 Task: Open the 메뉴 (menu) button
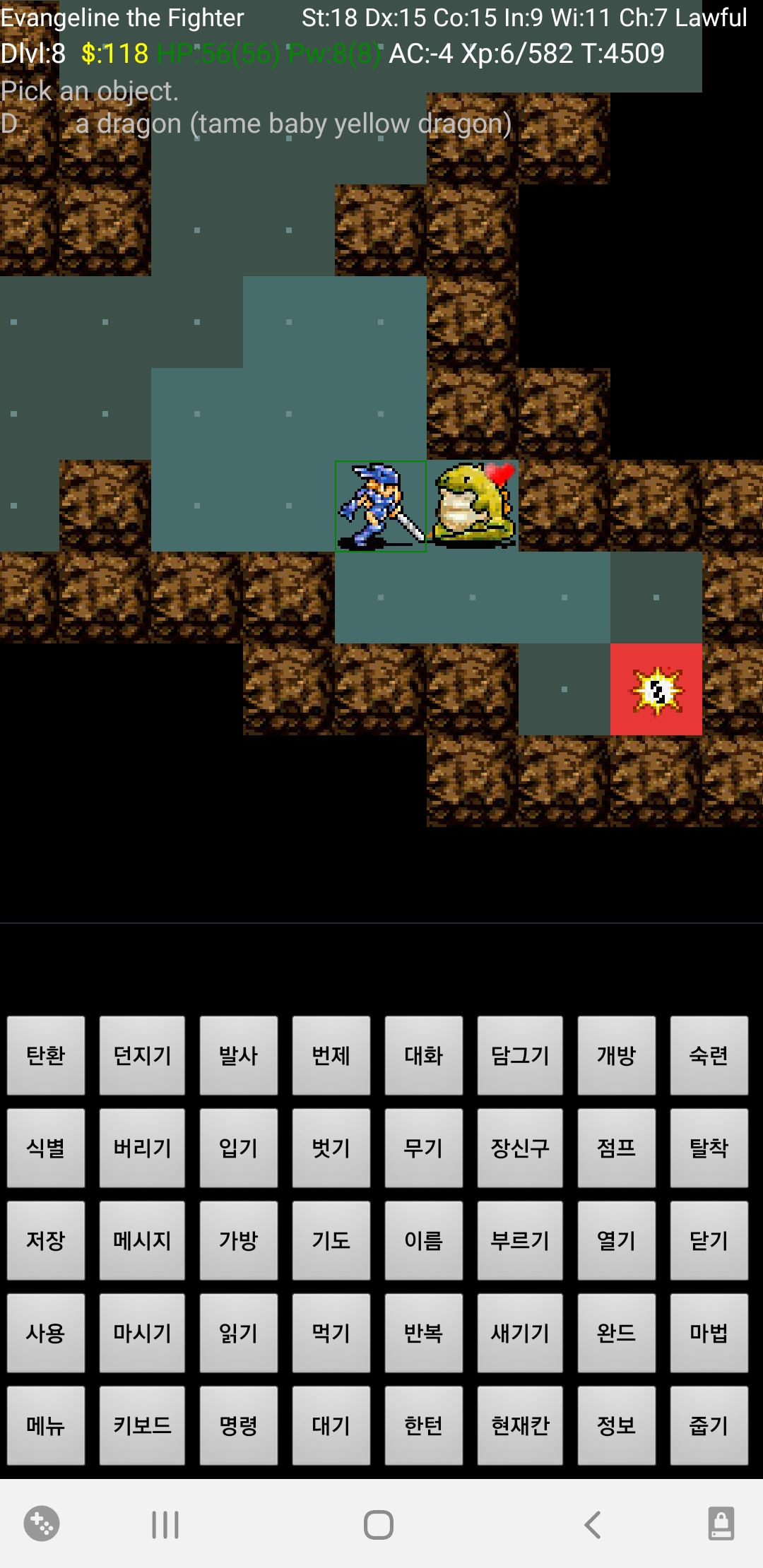point(46,1425)
